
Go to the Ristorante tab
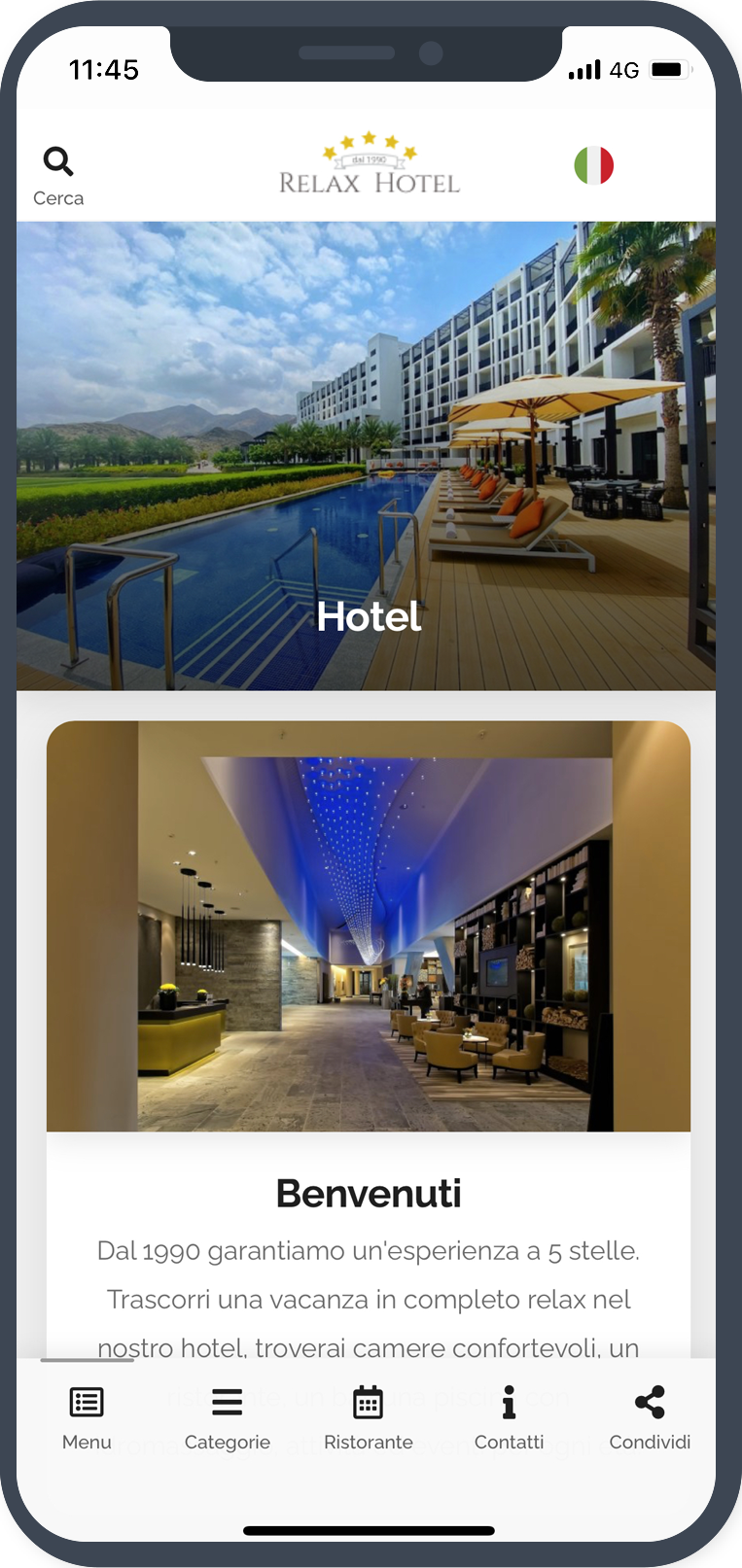[x=368, y=1417]
